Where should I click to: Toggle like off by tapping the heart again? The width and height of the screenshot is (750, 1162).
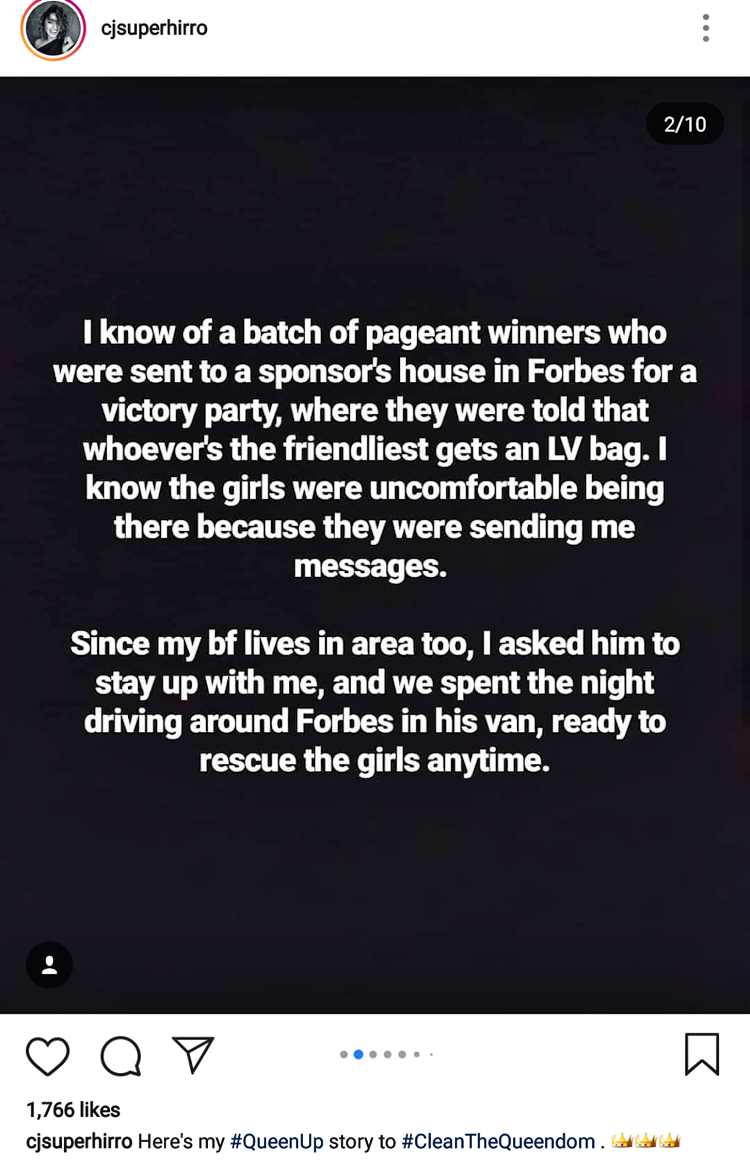click(x=47, y=1055)
